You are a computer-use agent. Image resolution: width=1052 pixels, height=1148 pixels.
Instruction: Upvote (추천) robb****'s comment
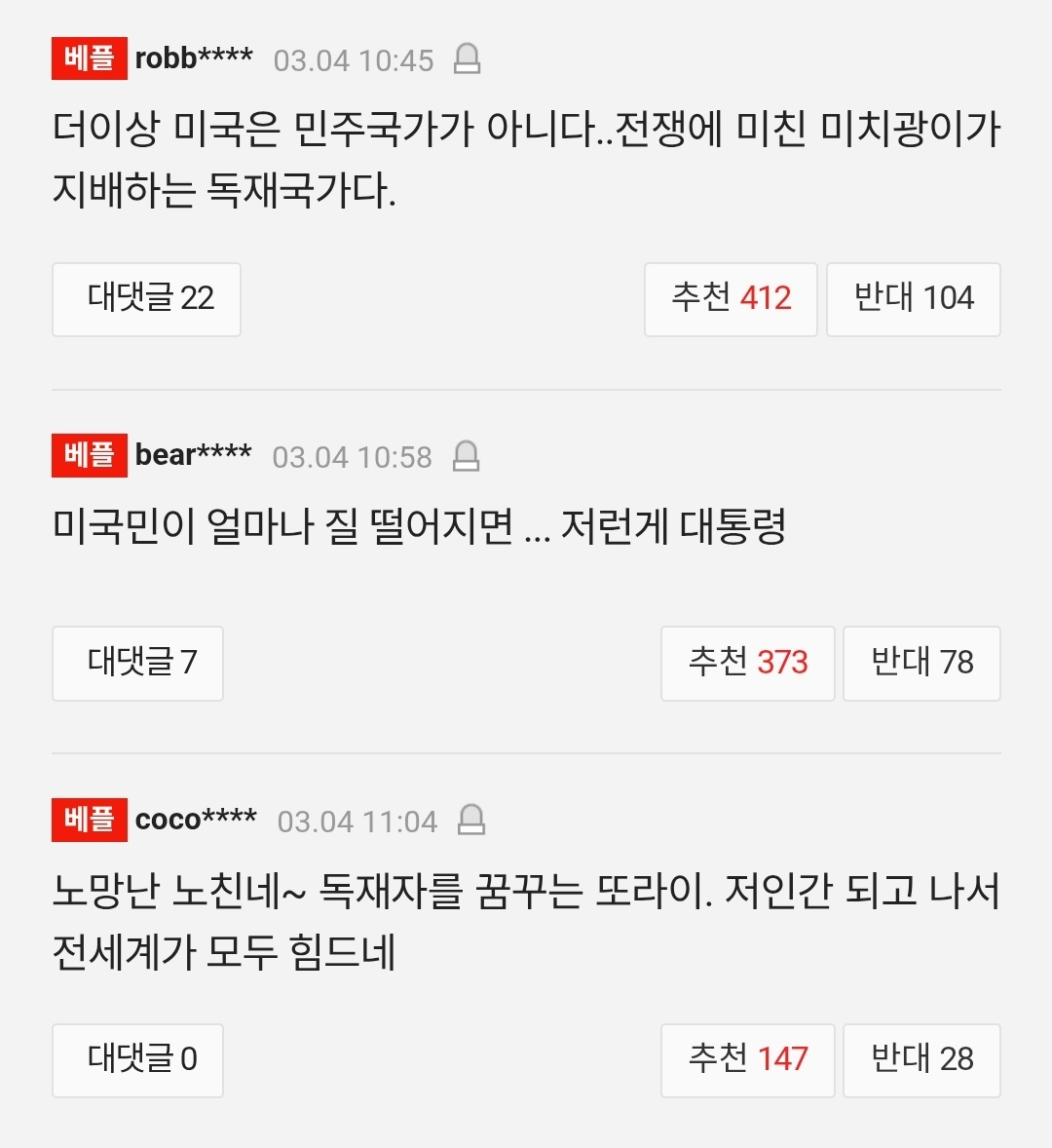731,299
